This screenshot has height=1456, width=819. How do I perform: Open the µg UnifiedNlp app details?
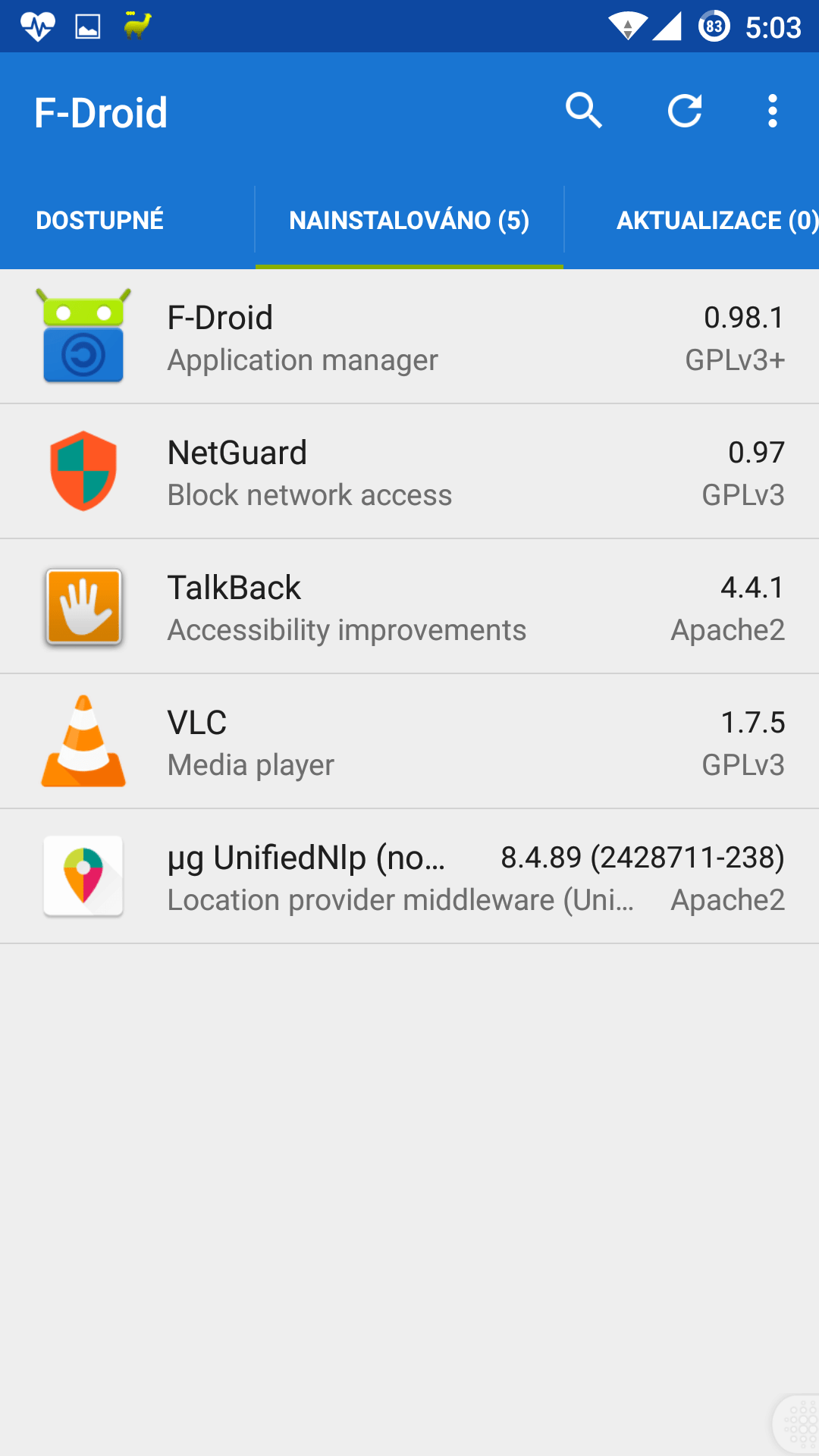click(x=409, y=877)
